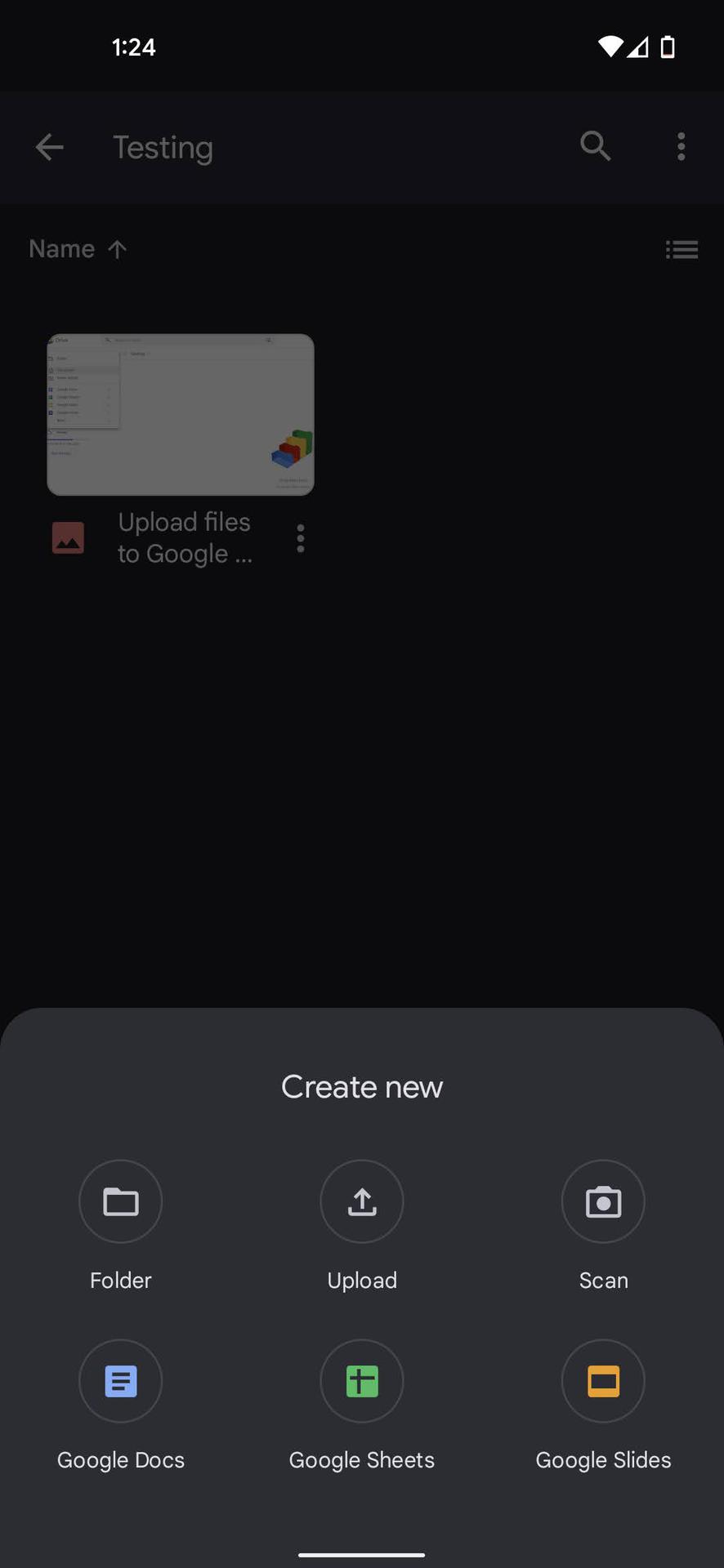Select the Upload option
Screen dimensions: 724x1568
point(362,1201)
